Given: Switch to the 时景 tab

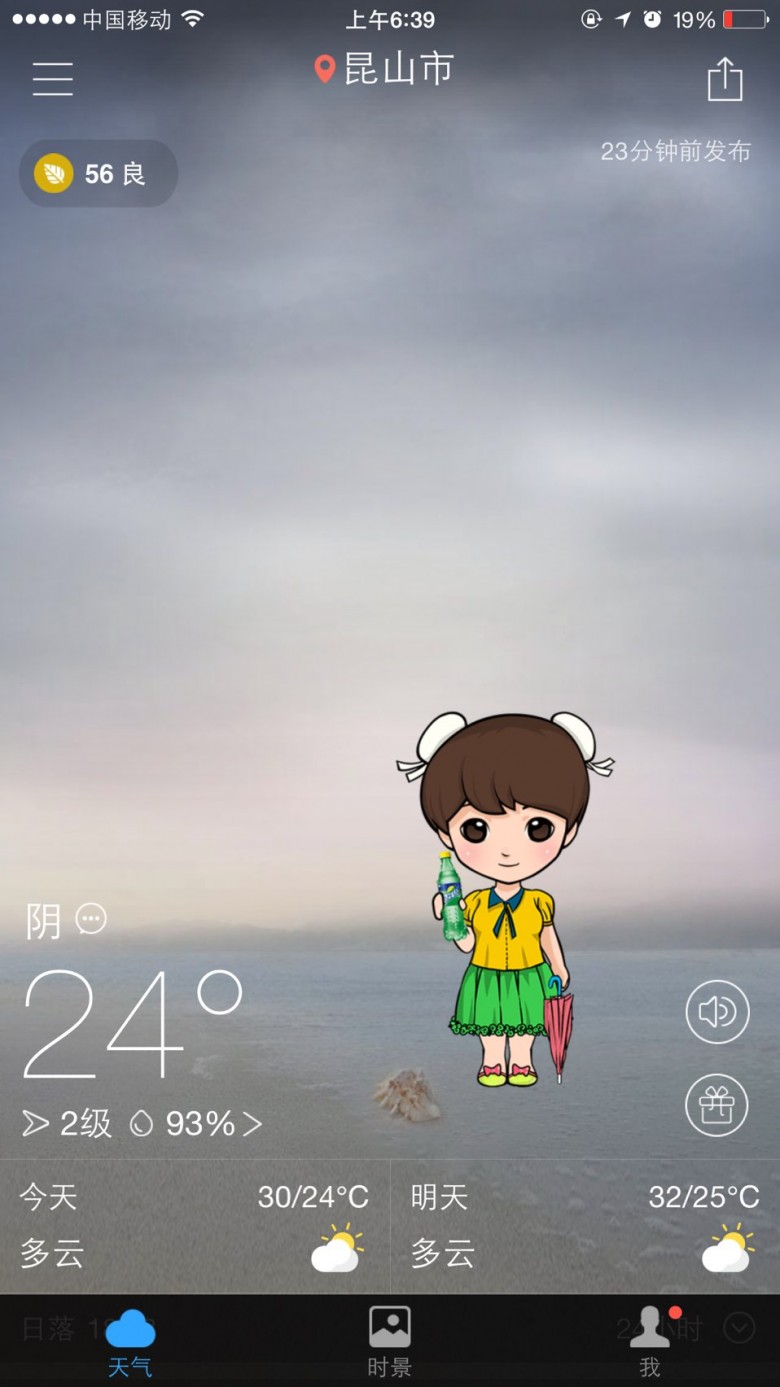Looking at the screenshot, I should [x=390, y=1342].
